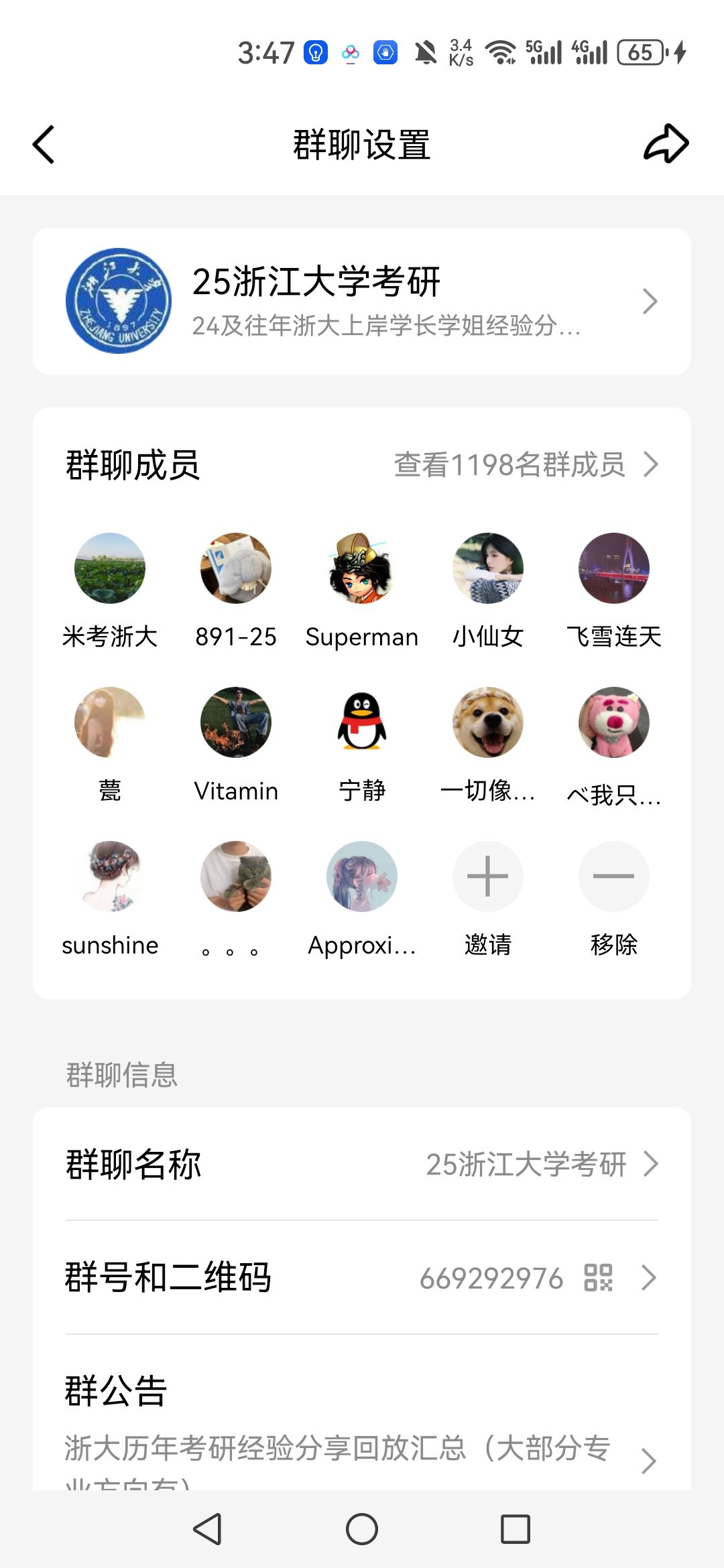Open member 891-25's profile
724x1568 pixels.
(236, 568)
